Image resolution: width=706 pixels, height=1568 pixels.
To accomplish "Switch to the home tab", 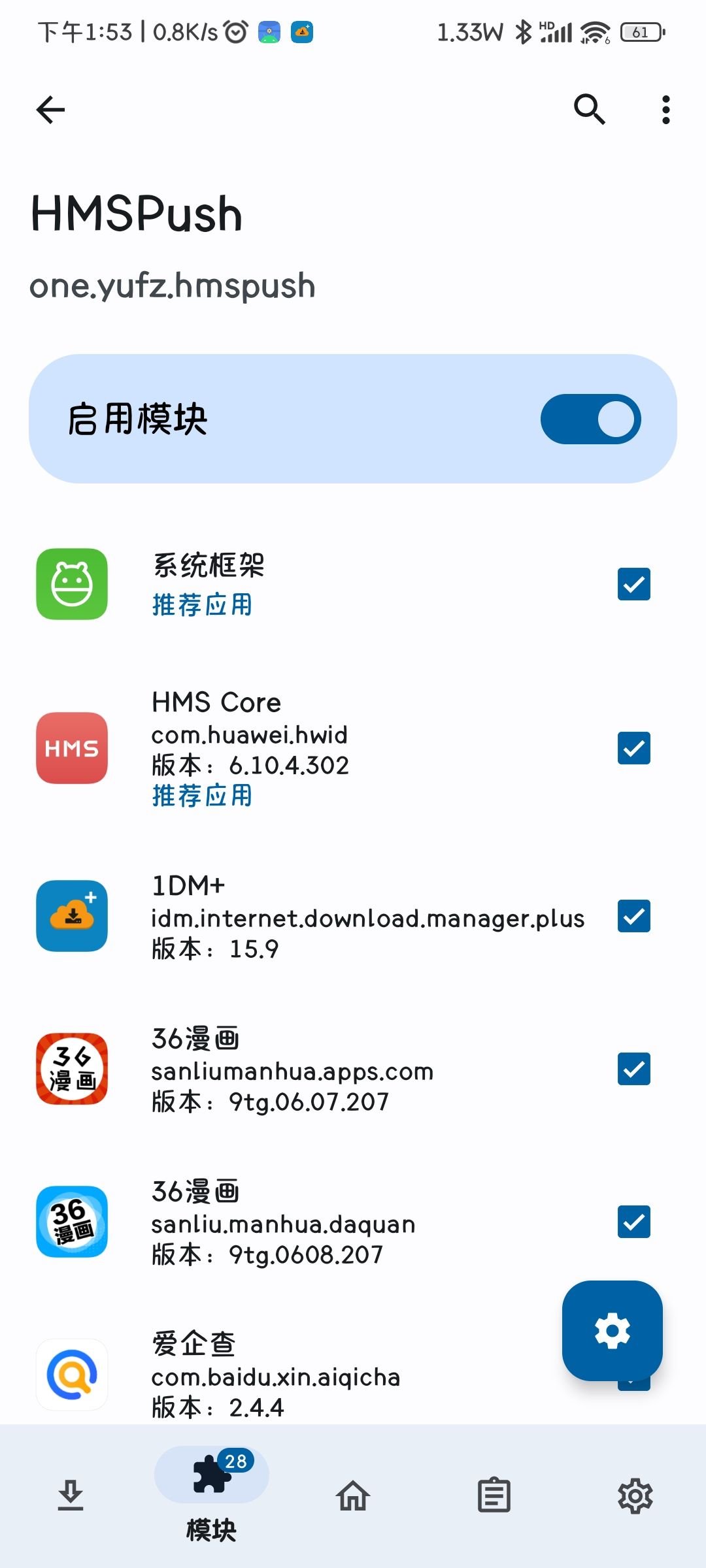I will coord(353,1495).
